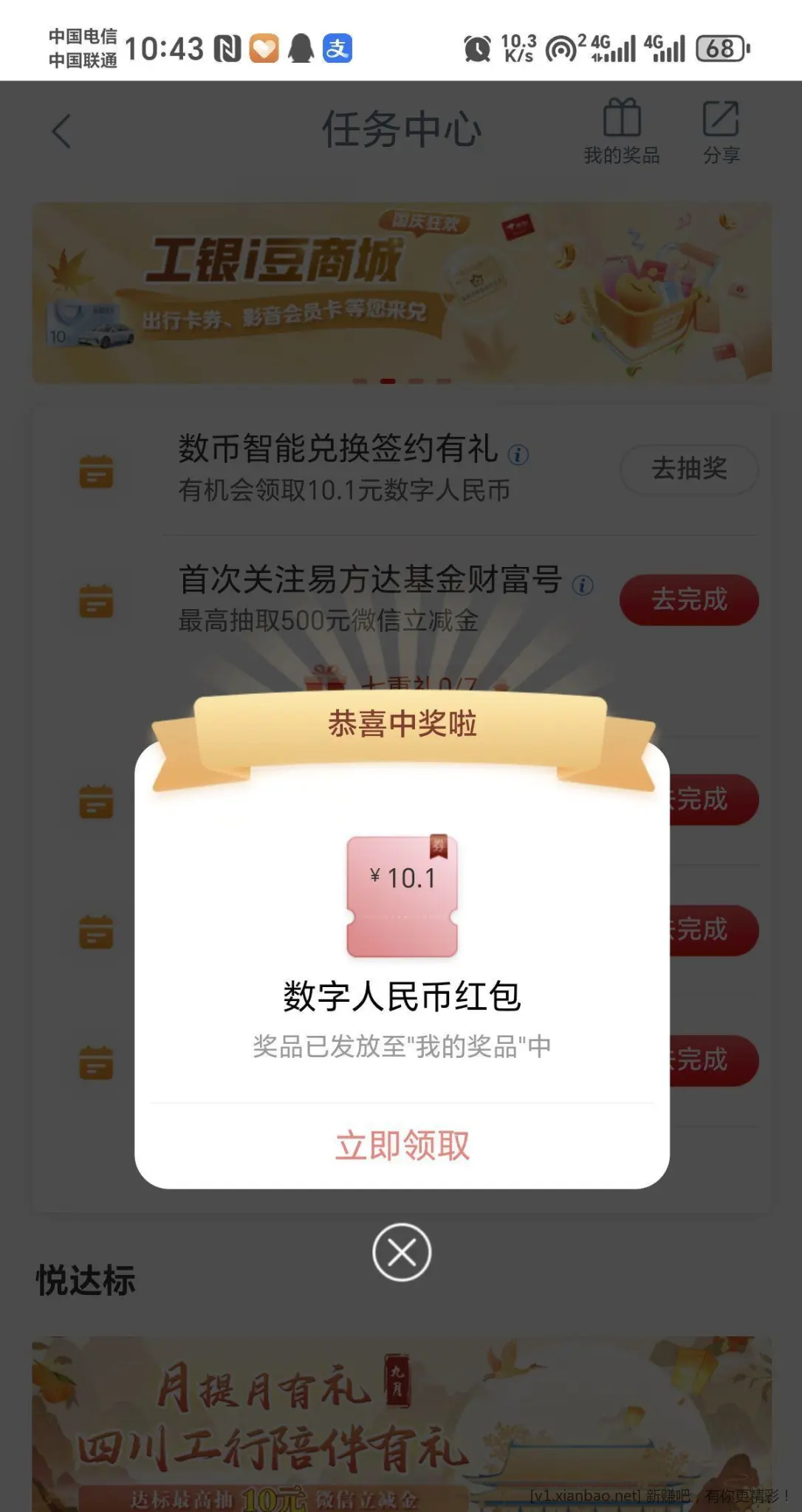Tap 去抽奖 for 数币智能兑换签约有礼
This screenshot has width=802, height=1512.
pyautogui.click(x=688, y=469)
